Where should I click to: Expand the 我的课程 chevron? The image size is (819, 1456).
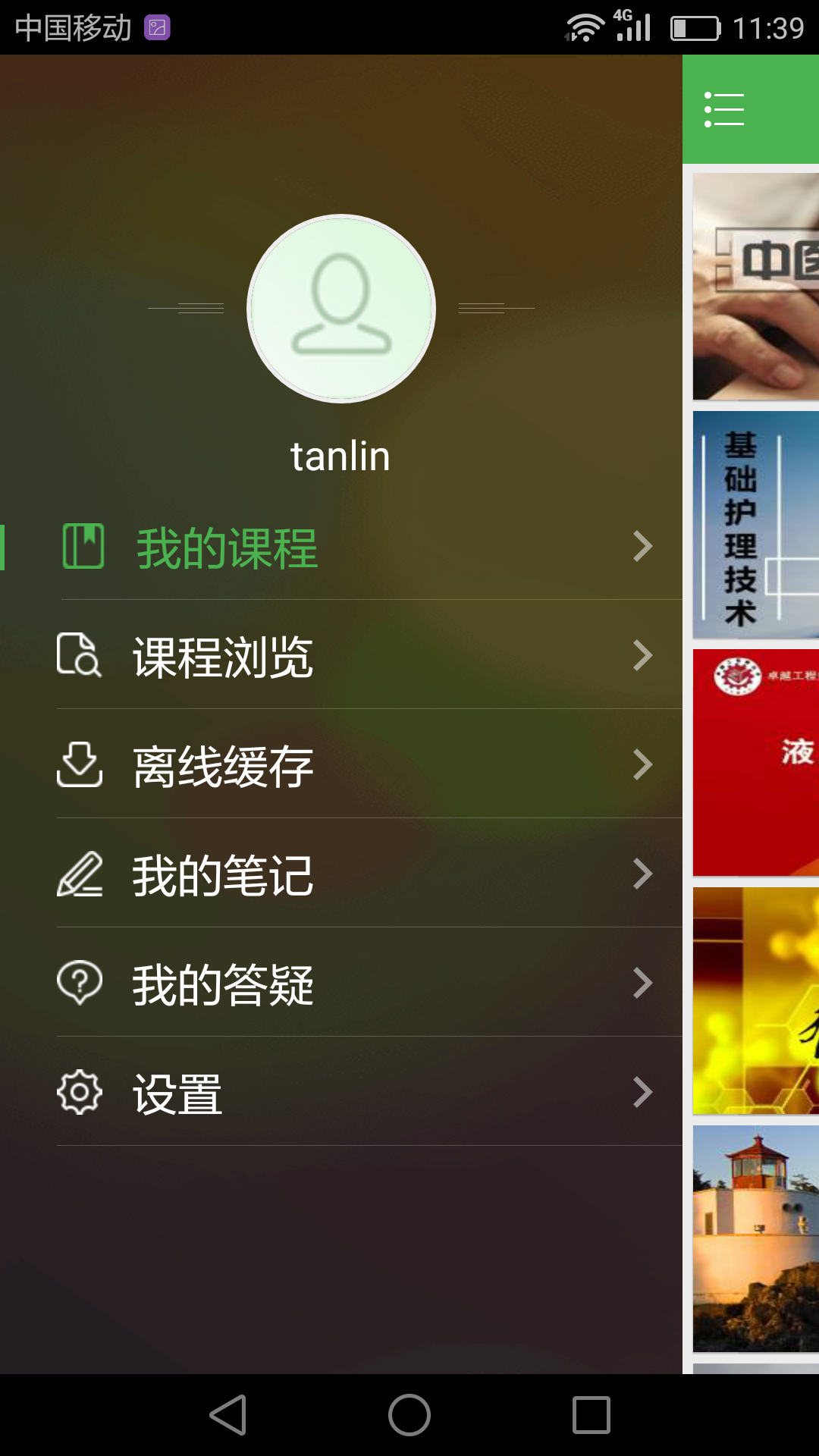tap(642, 545)
